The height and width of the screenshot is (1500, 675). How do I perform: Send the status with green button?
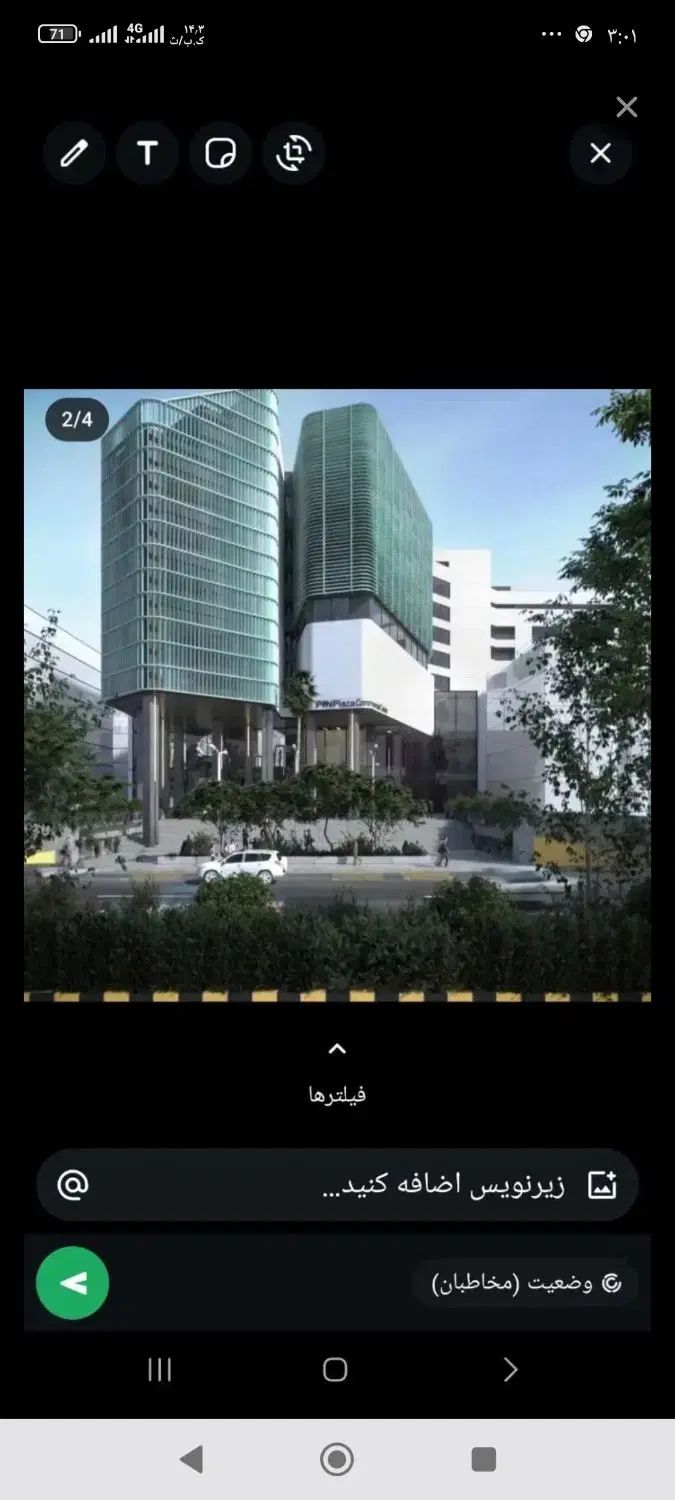(73, 1283)
